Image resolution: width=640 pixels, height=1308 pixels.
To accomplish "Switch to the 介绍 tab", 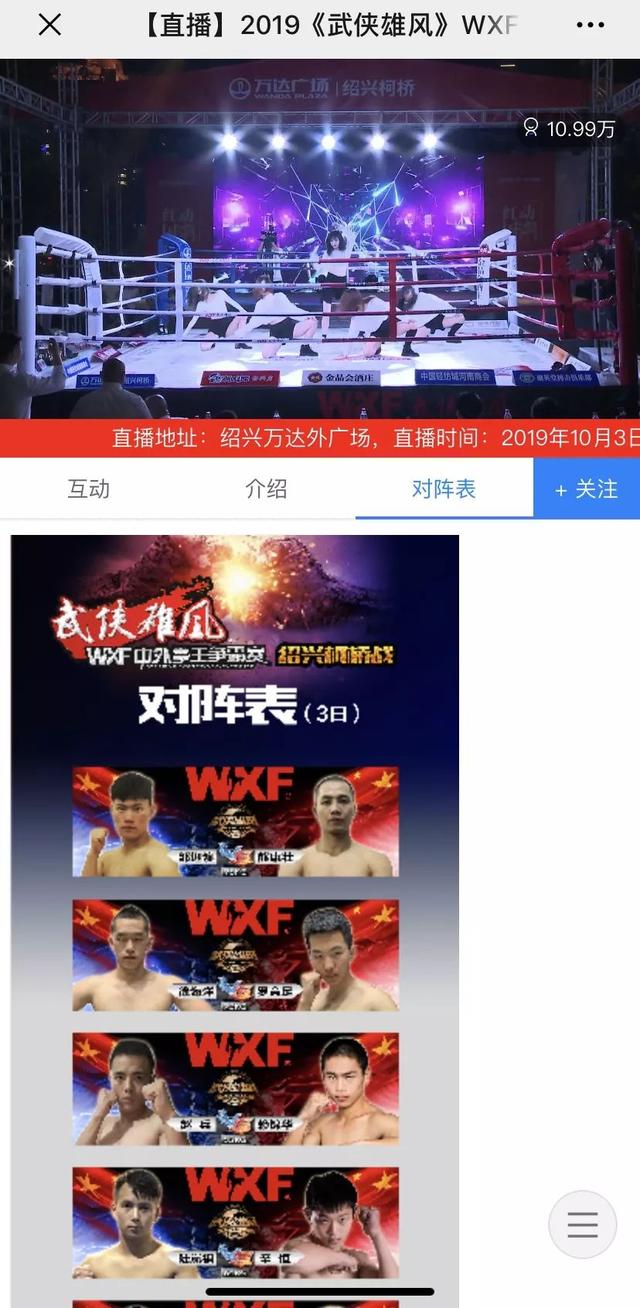I will pyautogui.click(x=266, y=489).
